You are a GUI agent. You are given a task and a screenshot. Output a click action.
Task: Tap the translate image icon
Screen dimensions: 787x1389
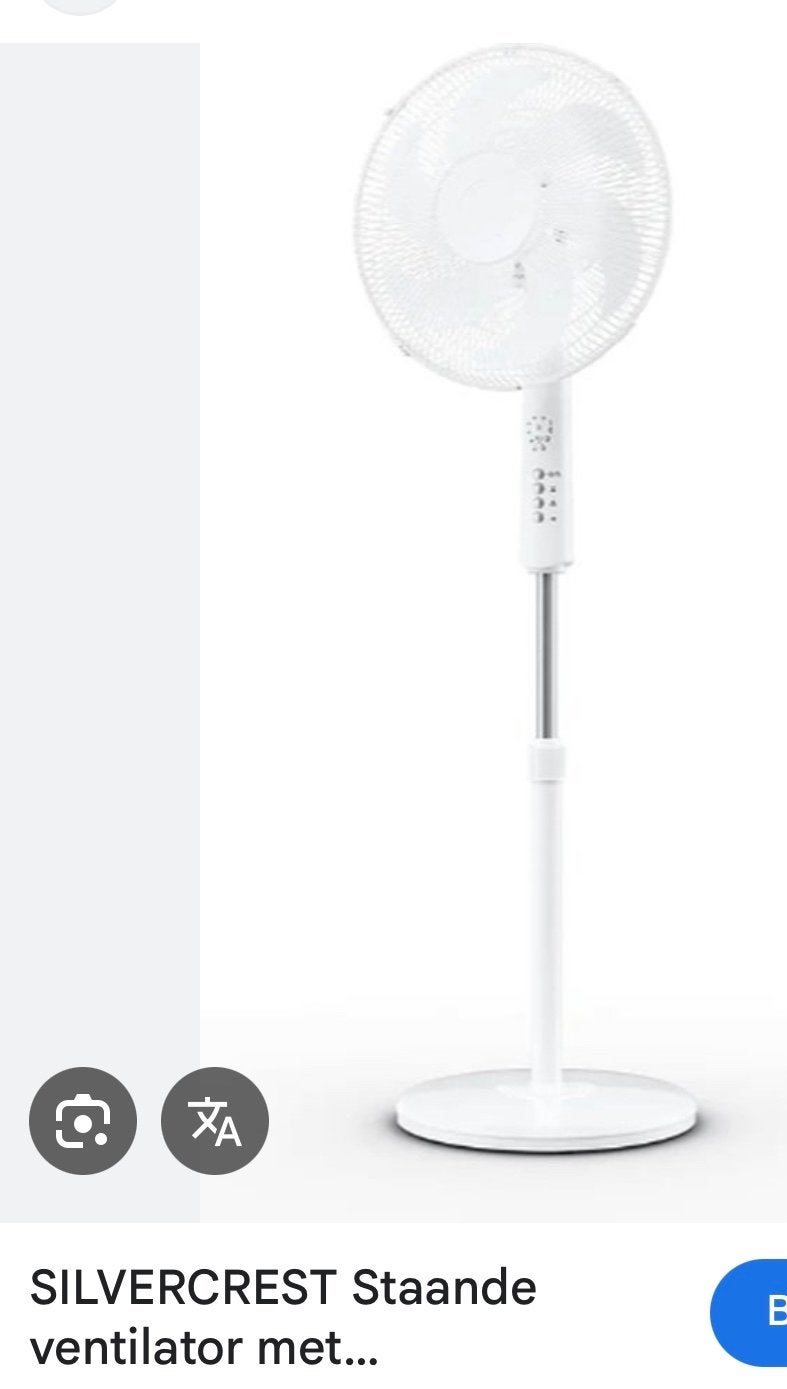coord(215,1120)
